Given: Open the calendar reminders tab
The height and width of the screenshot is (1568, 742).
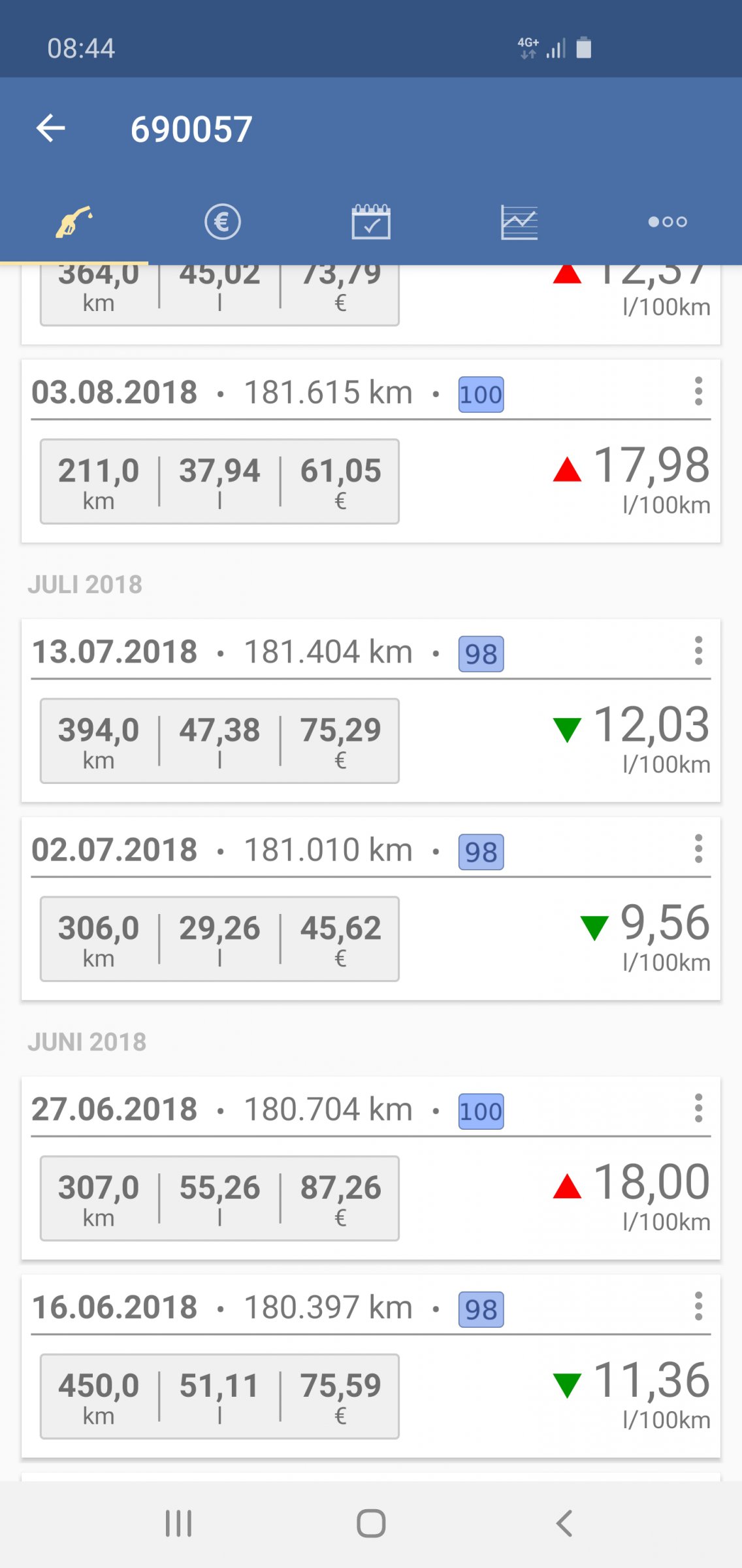Looking at the screenshot, I should 371,222.
